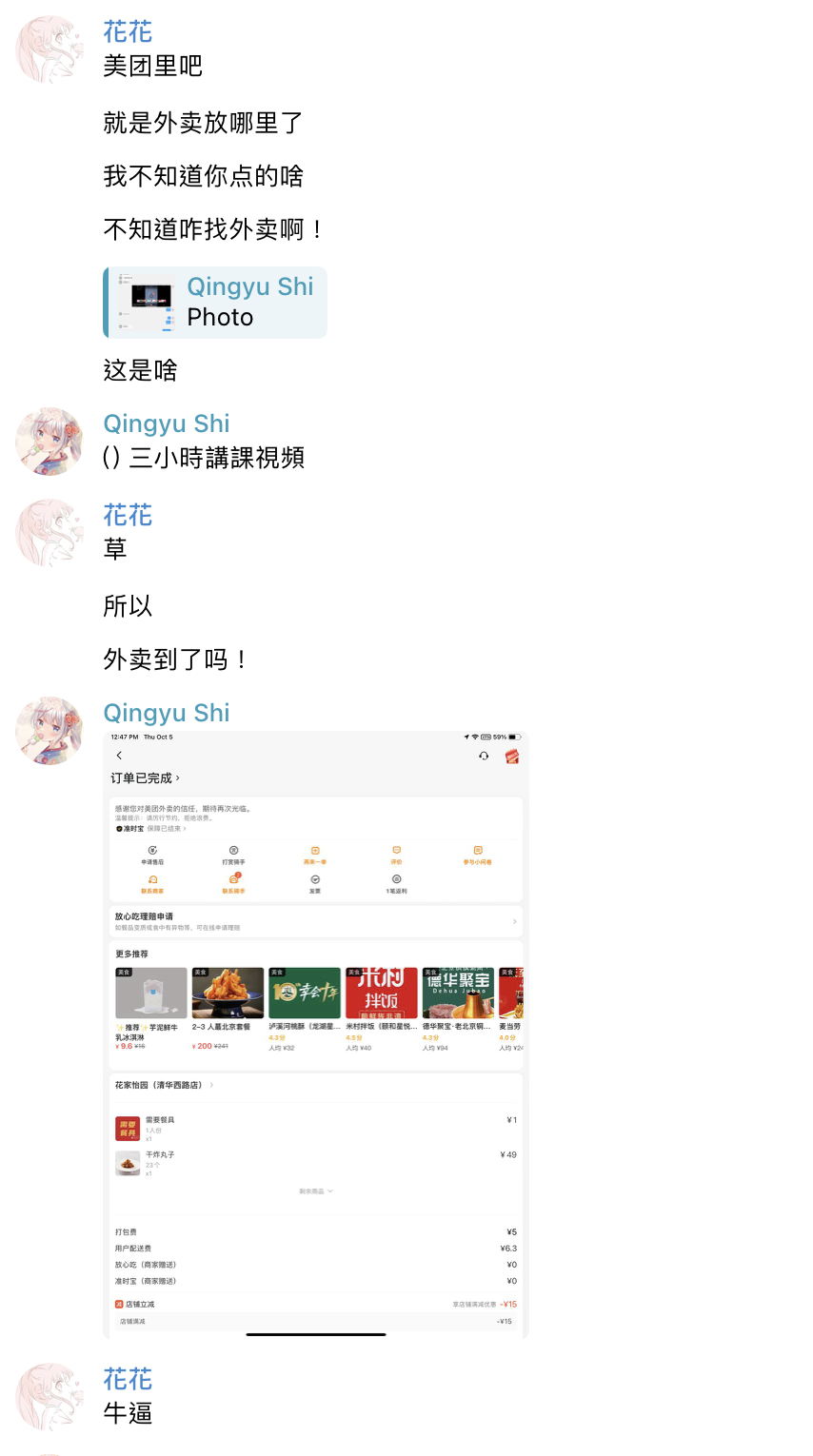Screen dimensions: 813x1456
Task: Open 花花's profile from name above 草
Action: click(x=128, y=516)
